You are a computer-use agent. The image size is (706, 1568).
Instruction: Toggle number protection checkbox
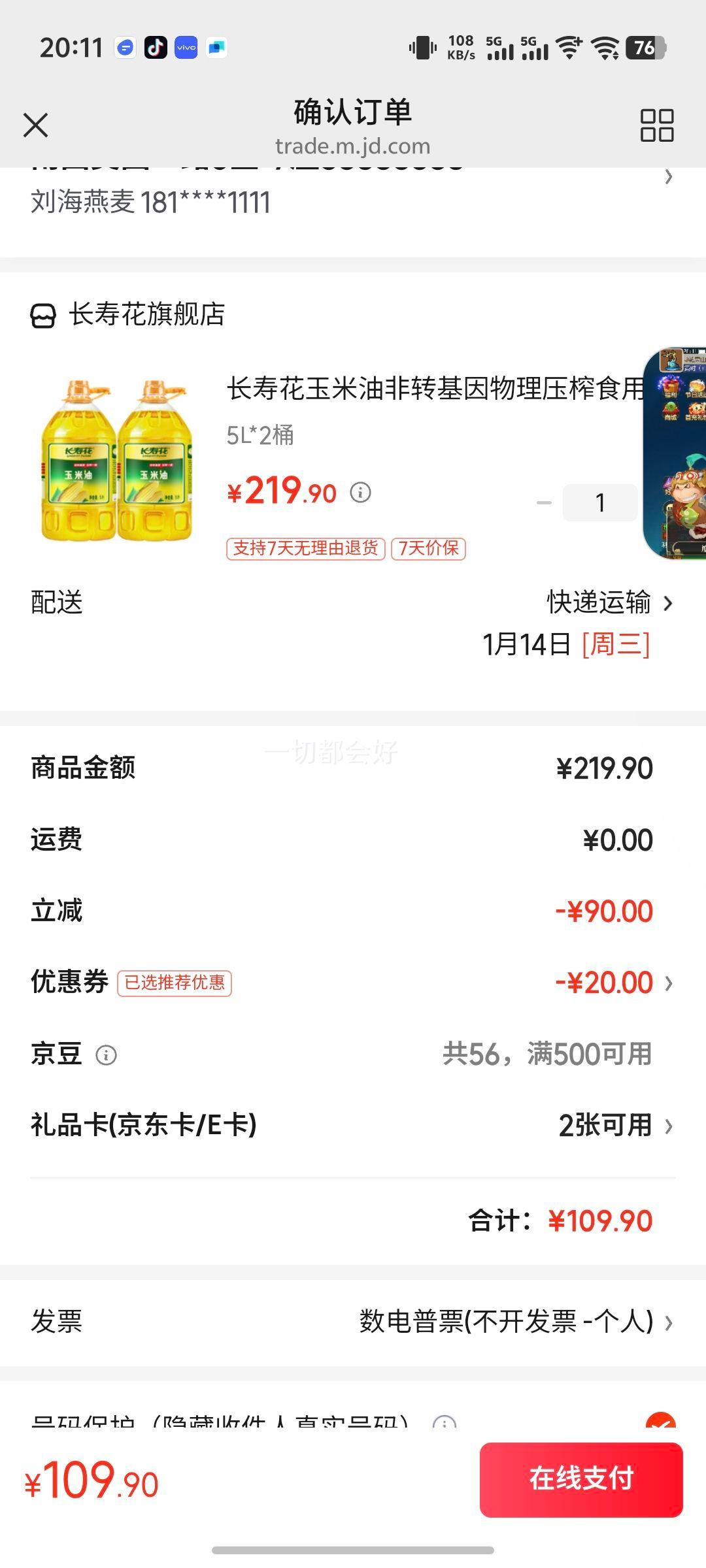[x=660, y=1419]
